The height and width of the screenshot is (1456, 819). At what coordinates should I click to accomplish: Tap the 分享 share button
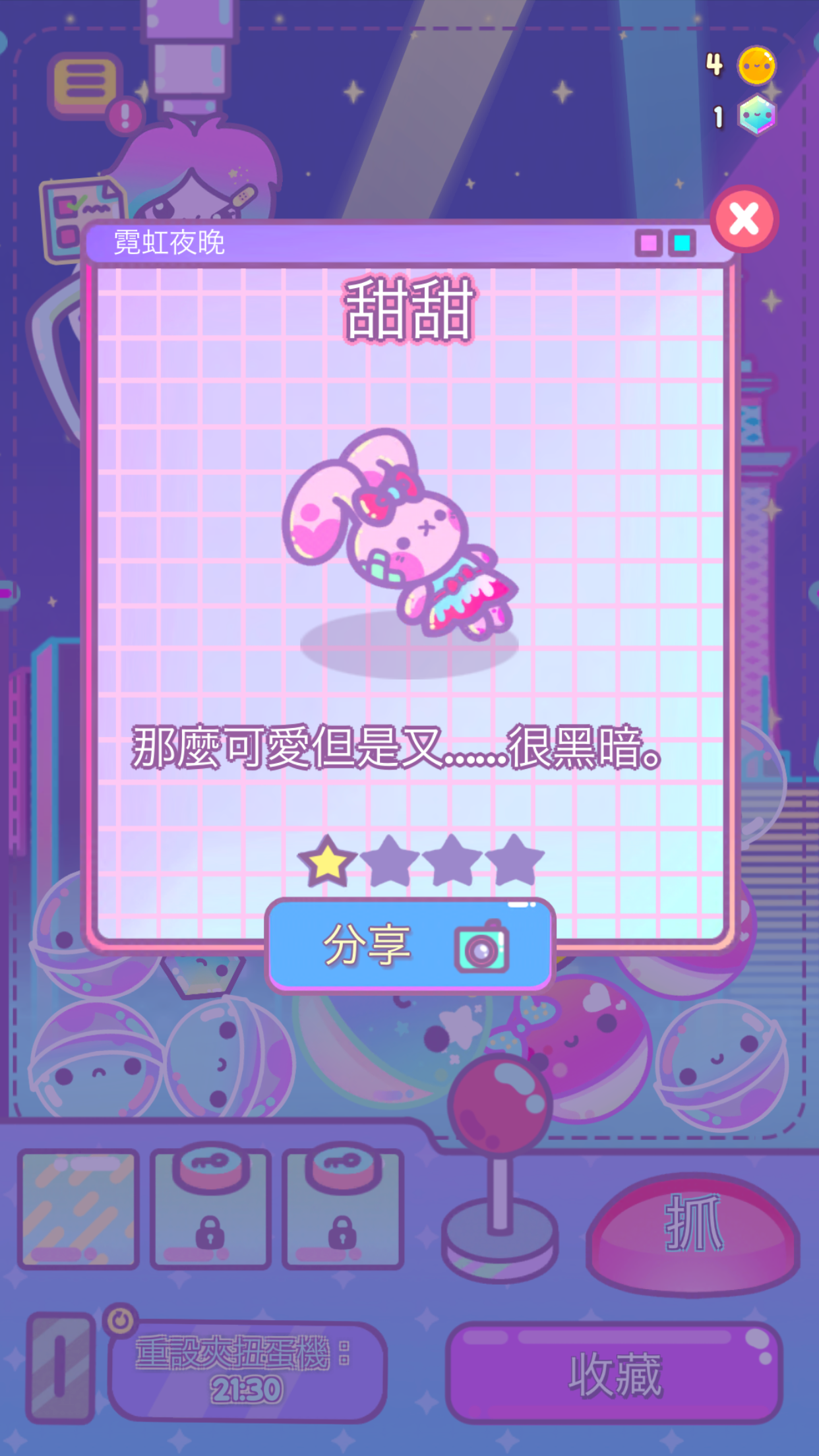point(409,945)
